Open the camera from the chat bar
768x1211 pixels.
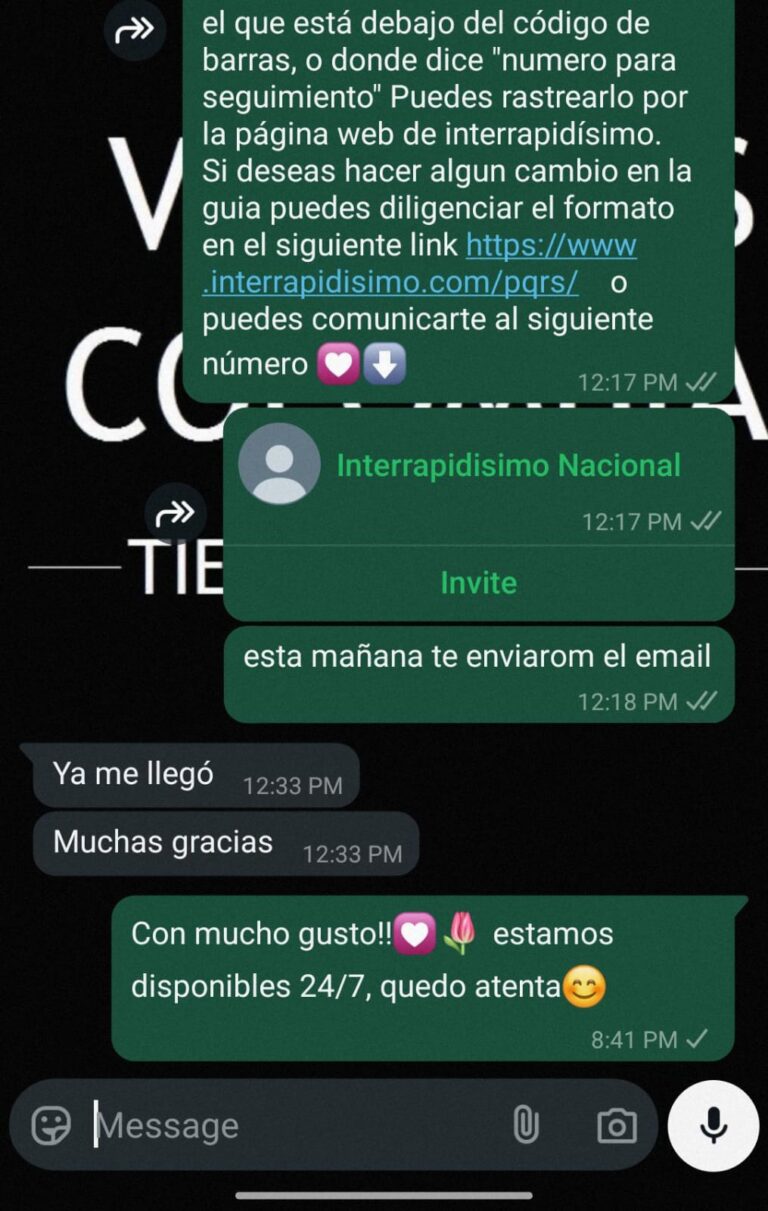coord(616,1126)
